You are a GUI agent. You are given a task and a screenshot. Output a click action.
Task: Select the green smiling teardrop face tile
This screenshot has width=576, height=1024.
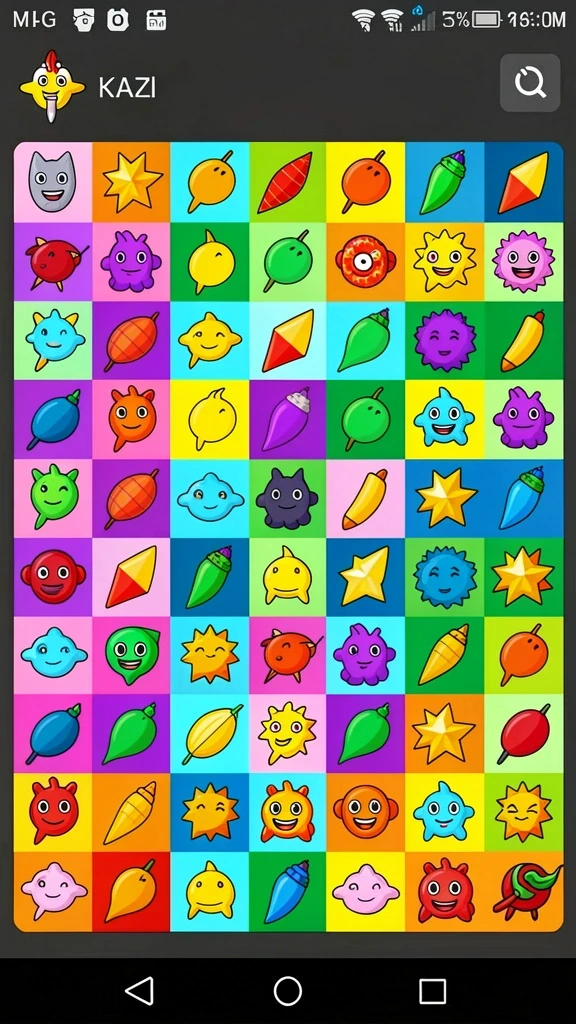[x=131, y=655]
